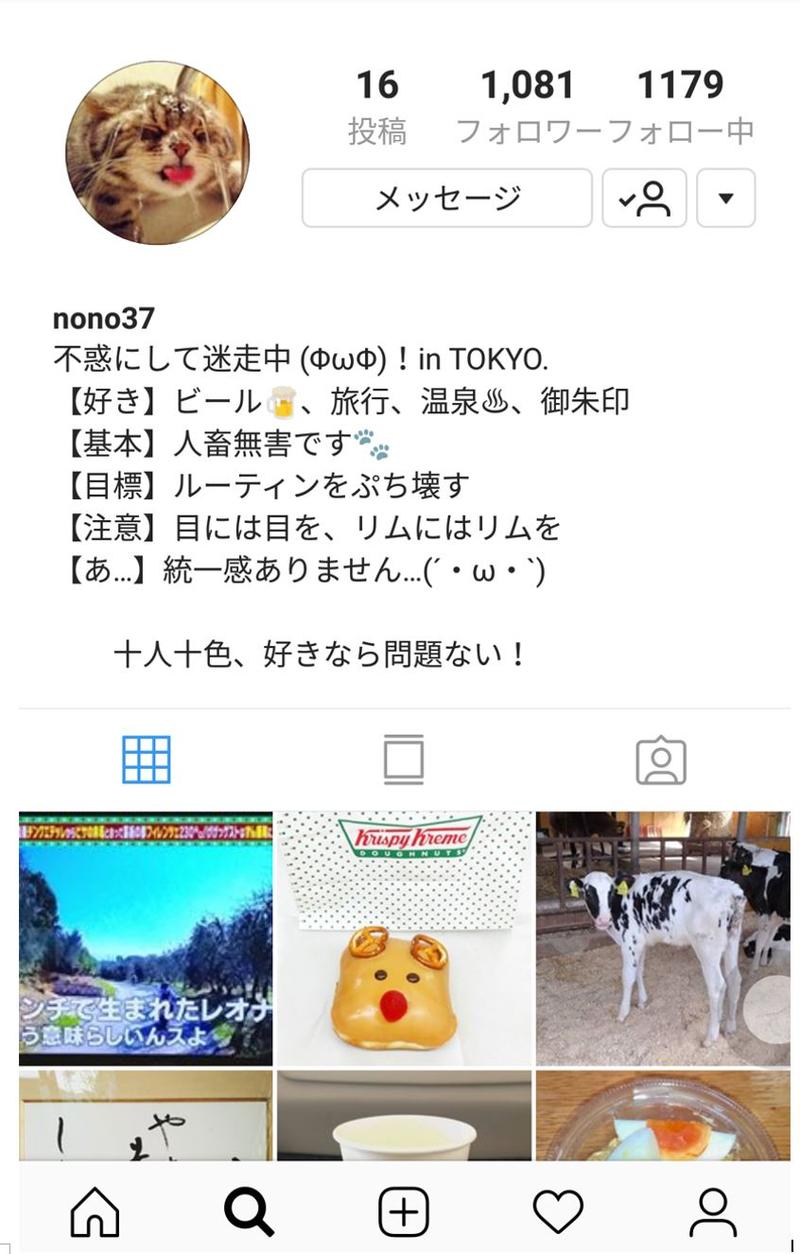
Task: Open the search and explore tab
Action: click(249, 1212)
